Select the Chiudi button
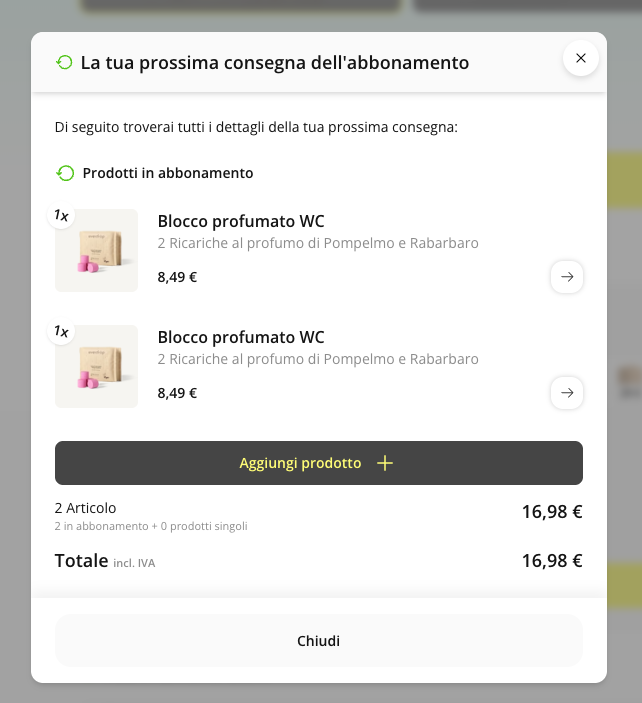 pyautogui.click(x=318, y=640)
